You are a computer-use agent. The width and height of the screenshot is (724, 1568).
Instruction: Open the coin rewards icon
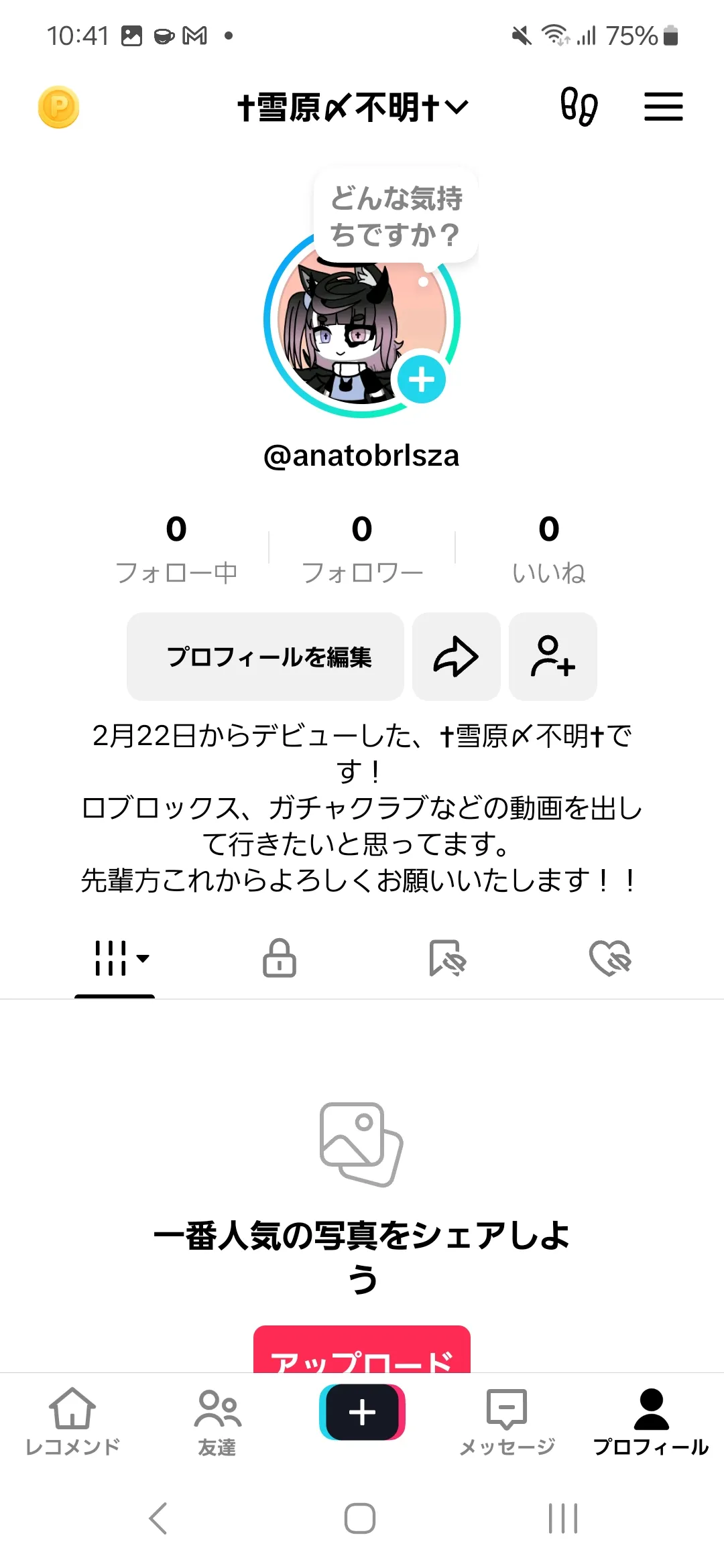[x=58, y=107]
